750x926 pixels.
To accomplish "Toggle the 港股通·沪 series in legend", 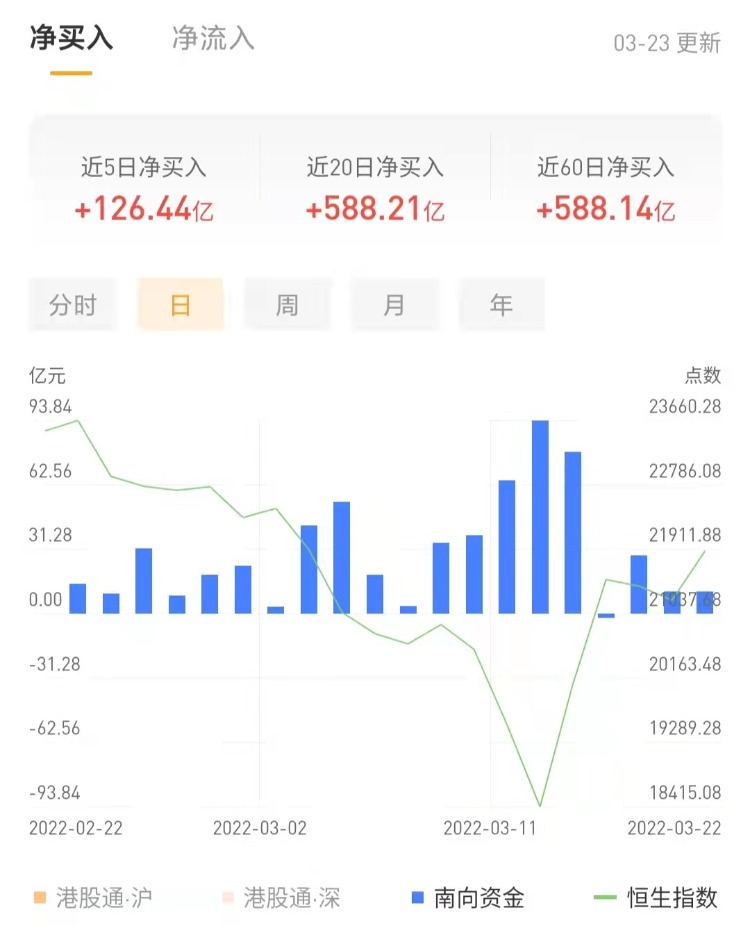I will pyautogui.click(x=93, y=897).
